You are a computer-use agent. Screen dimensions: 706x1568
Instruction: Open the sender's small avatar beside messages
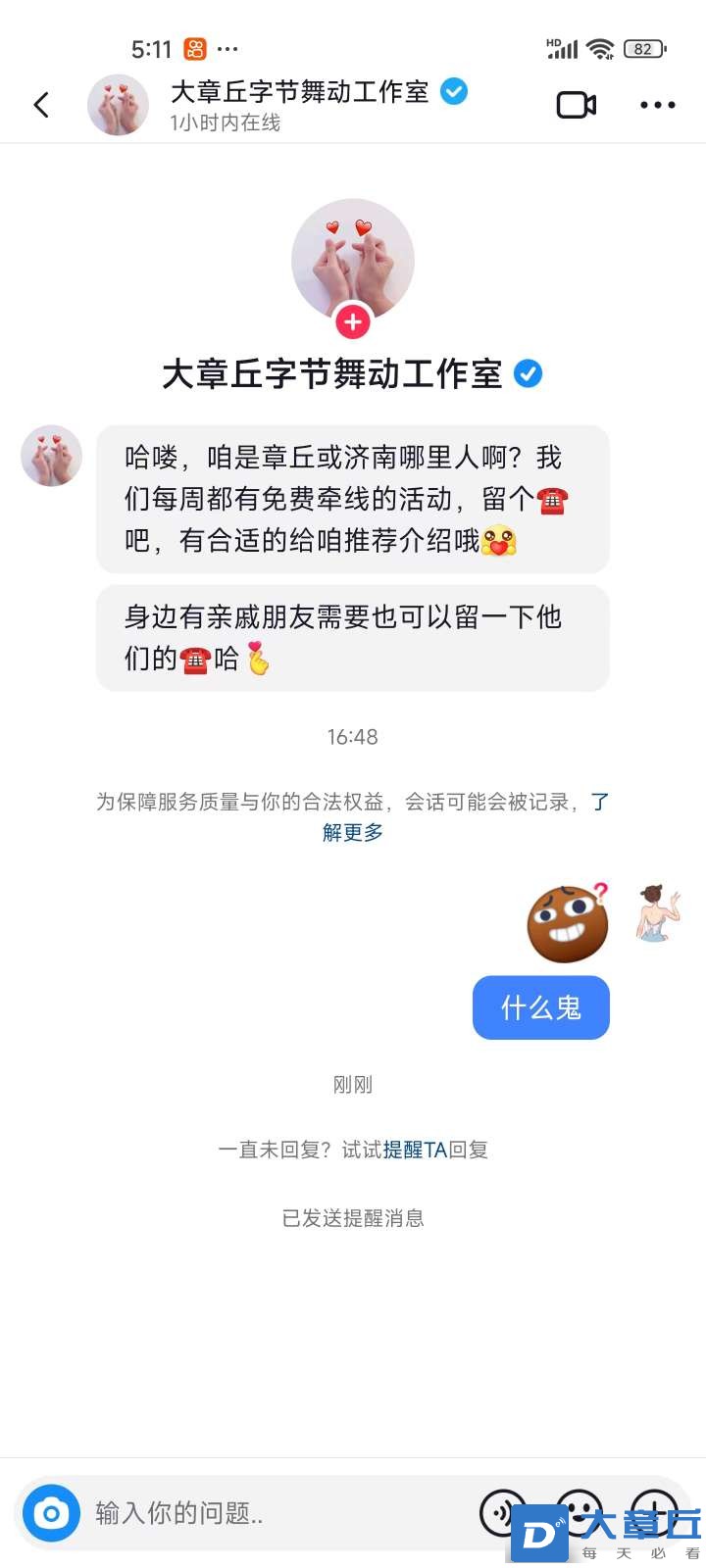tap(51, 457)
